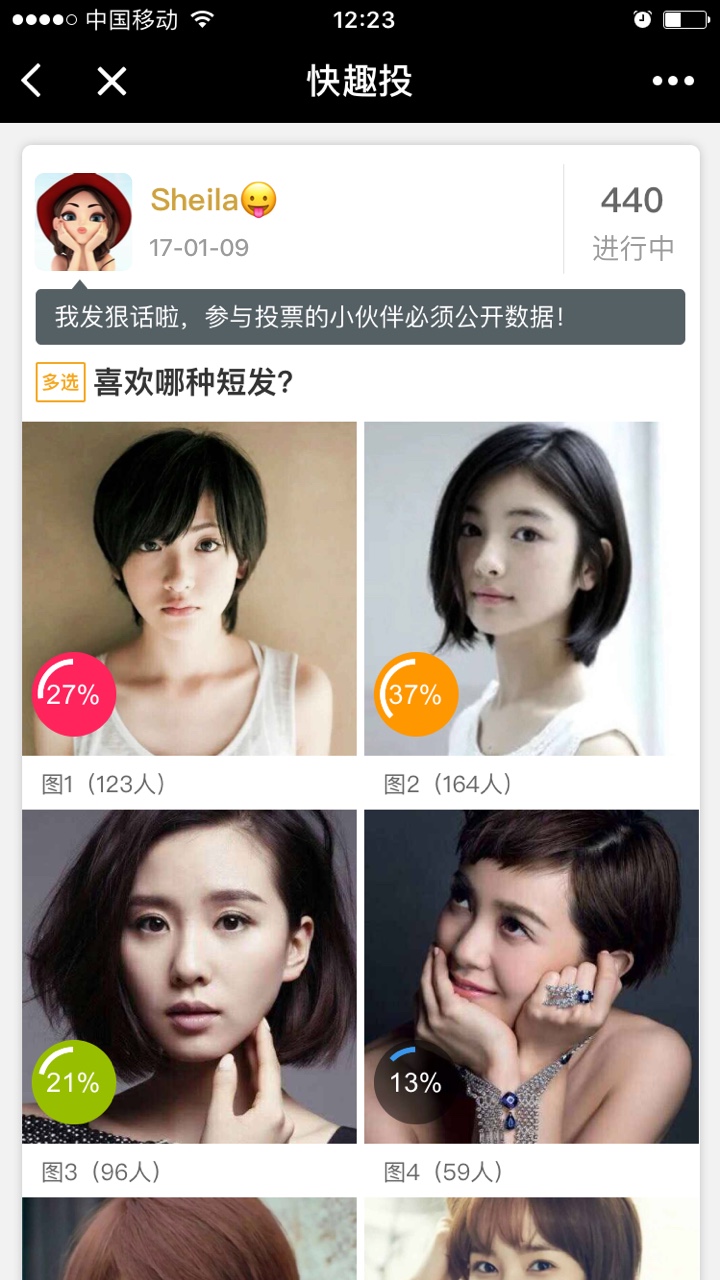Go back to the previous page

coord(32,81)
